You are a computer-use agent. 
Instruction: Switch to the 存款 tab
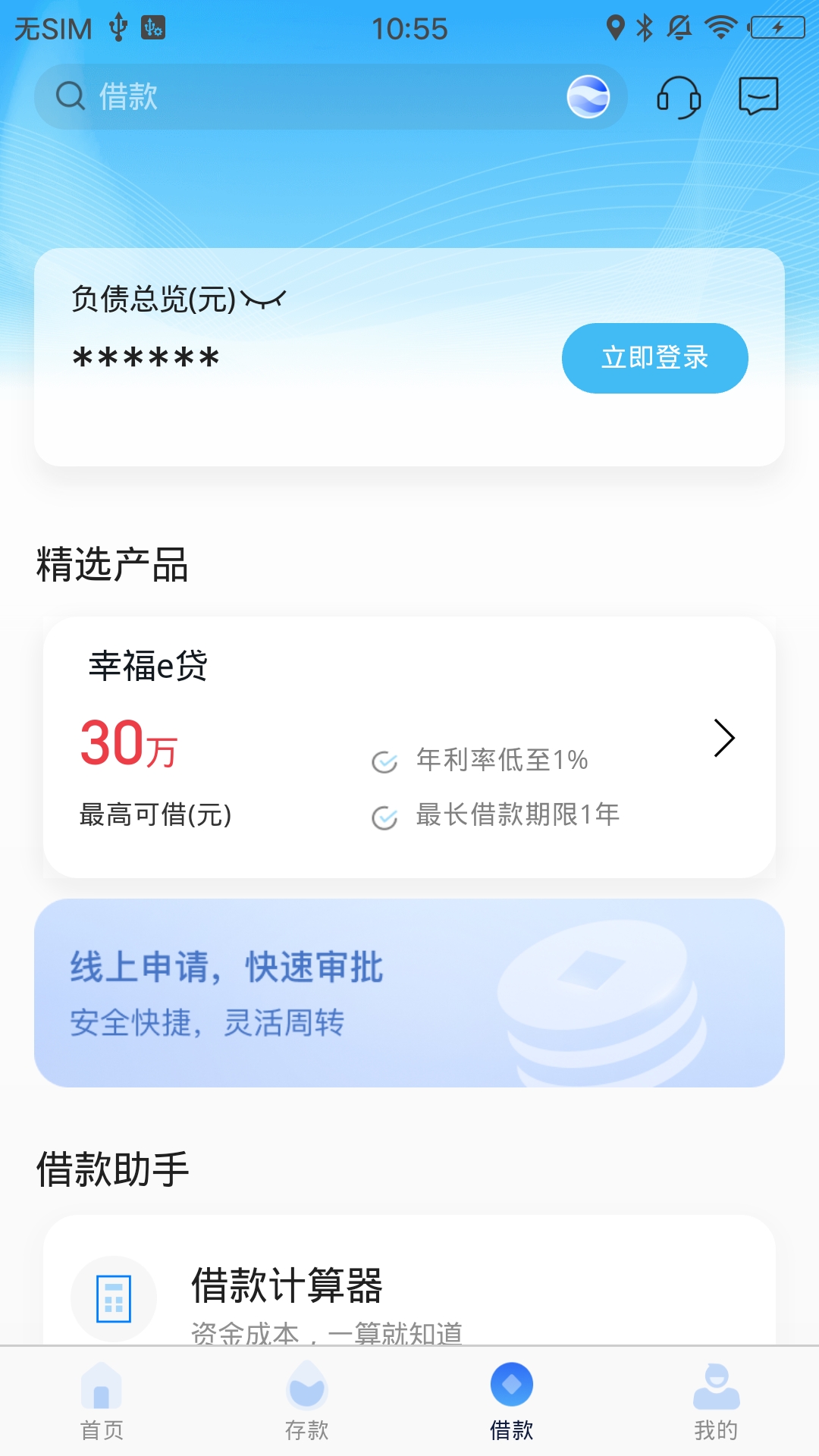tap(306, 1401)
